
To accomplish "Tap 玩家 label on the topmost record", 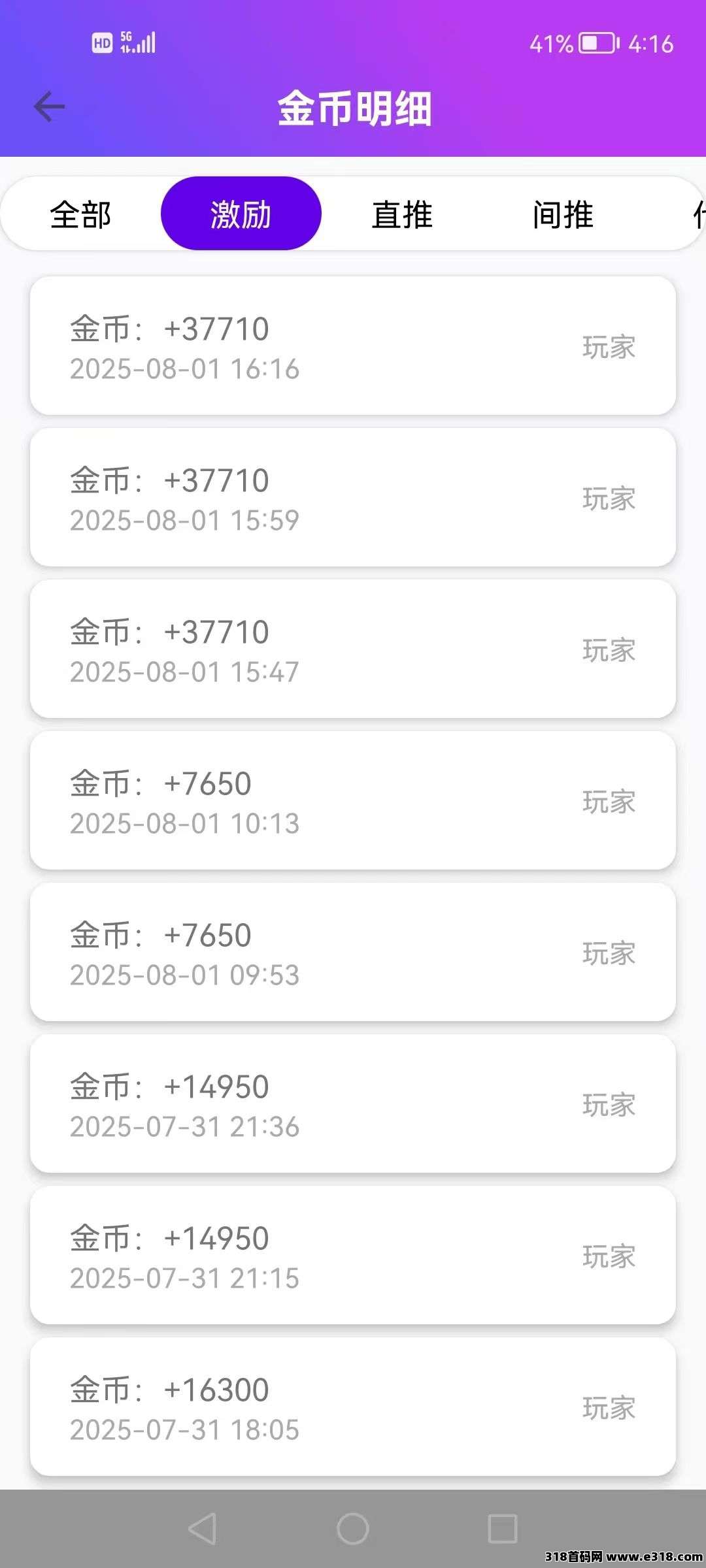I will pos(608,348).
